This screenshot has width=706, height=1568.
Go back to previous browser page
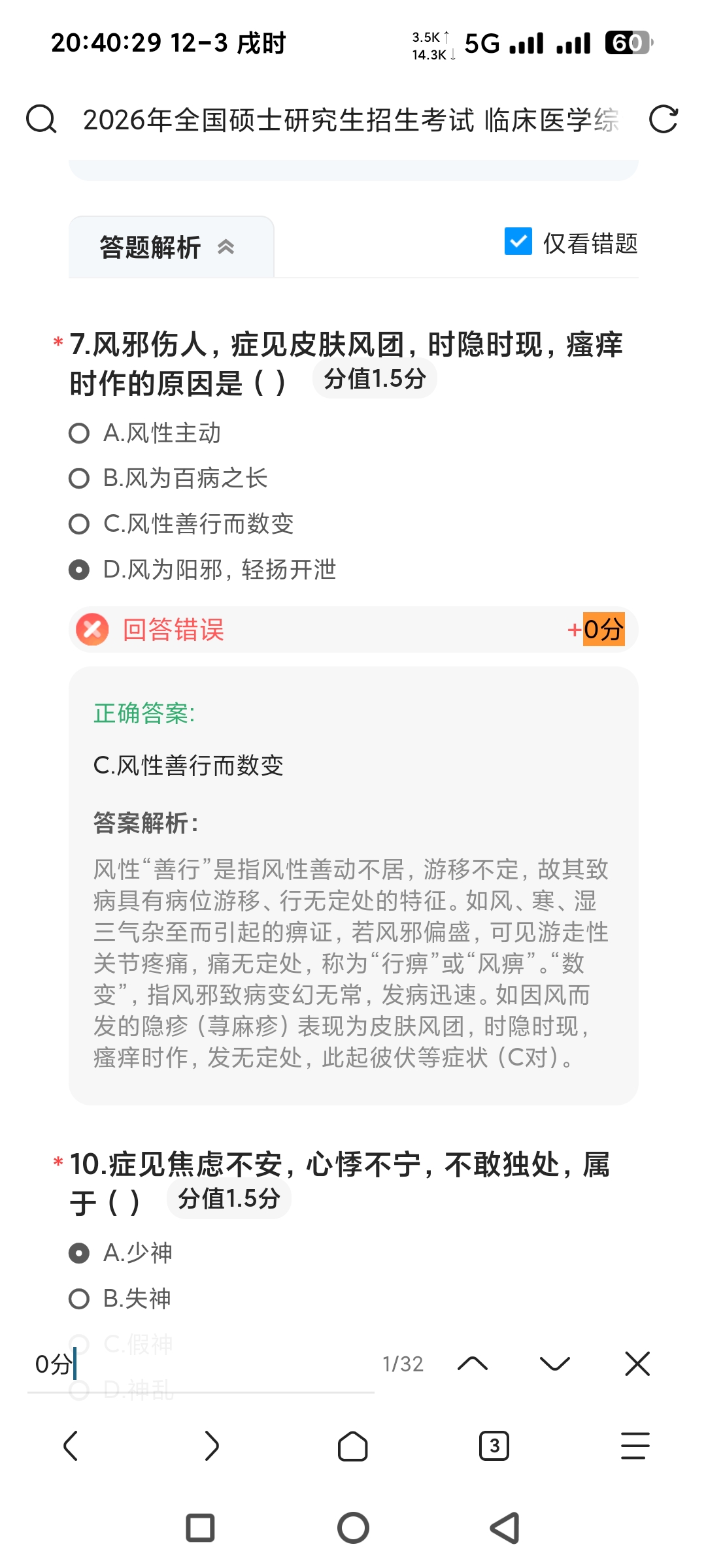pos(71,1446)
